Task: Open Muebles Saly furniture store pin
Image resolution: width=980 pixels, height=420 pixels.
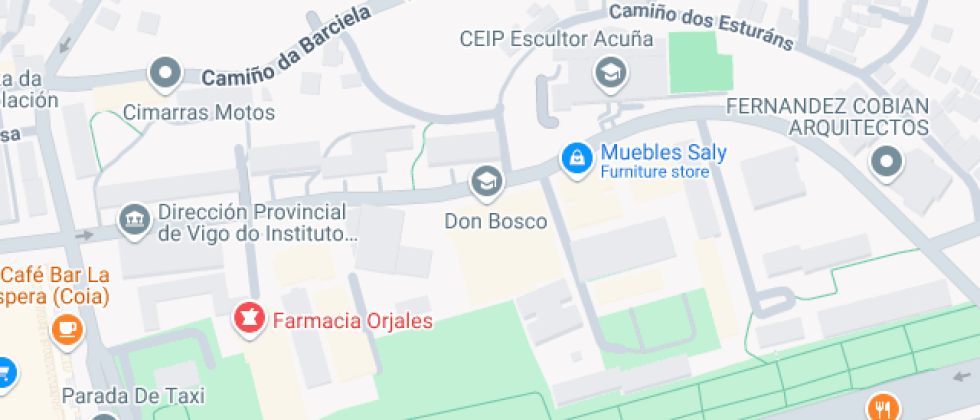Action: click(576, 158)
